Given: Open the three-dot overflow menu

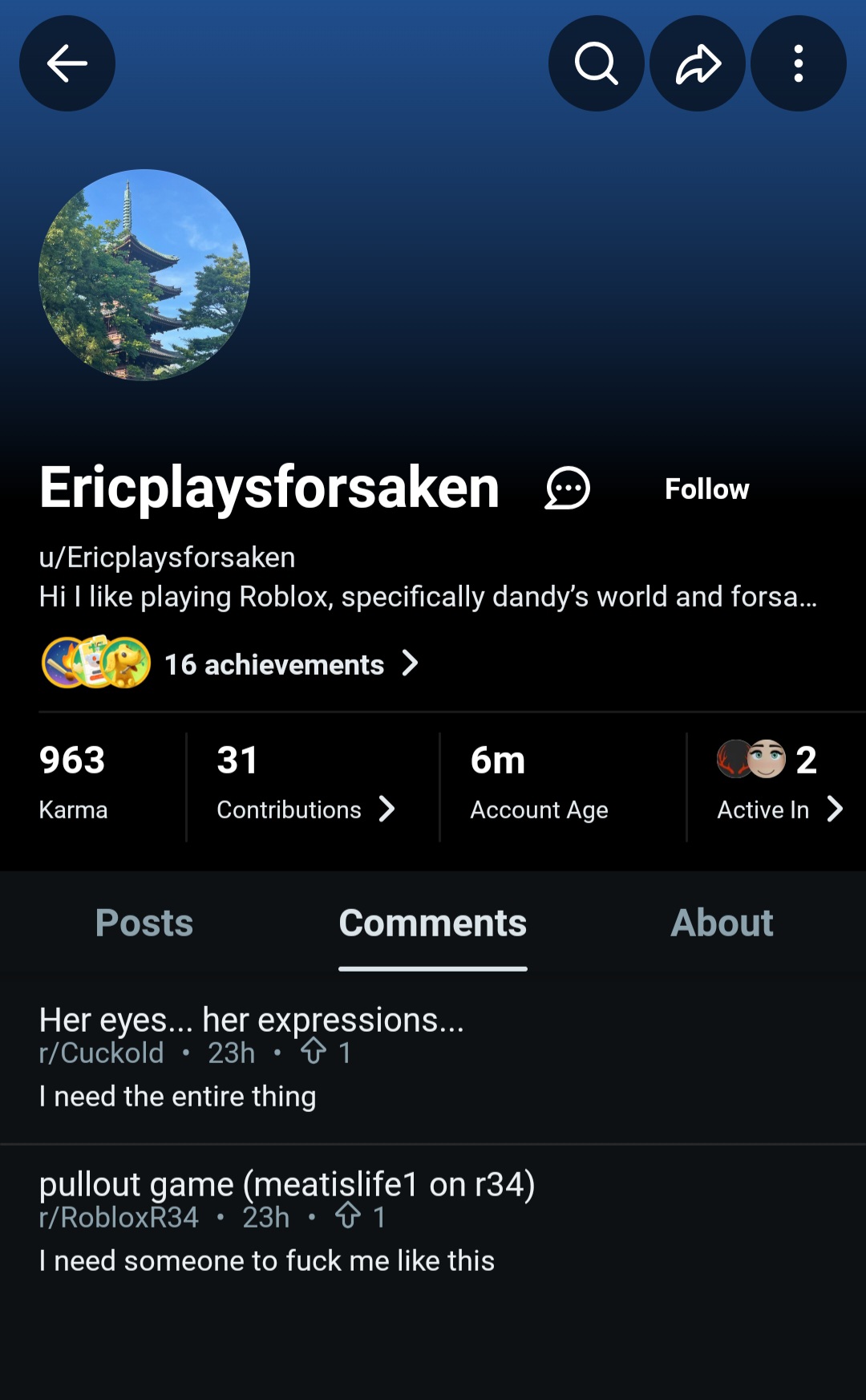Looking at the screenshot, I should pyautogui.click(x=798, y=63).
